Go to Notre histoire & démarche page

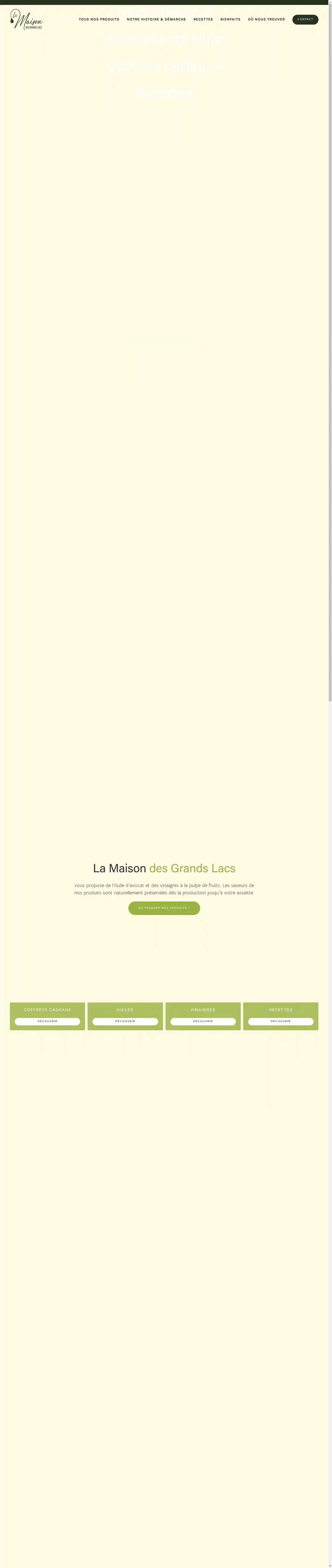coord(156,19)
